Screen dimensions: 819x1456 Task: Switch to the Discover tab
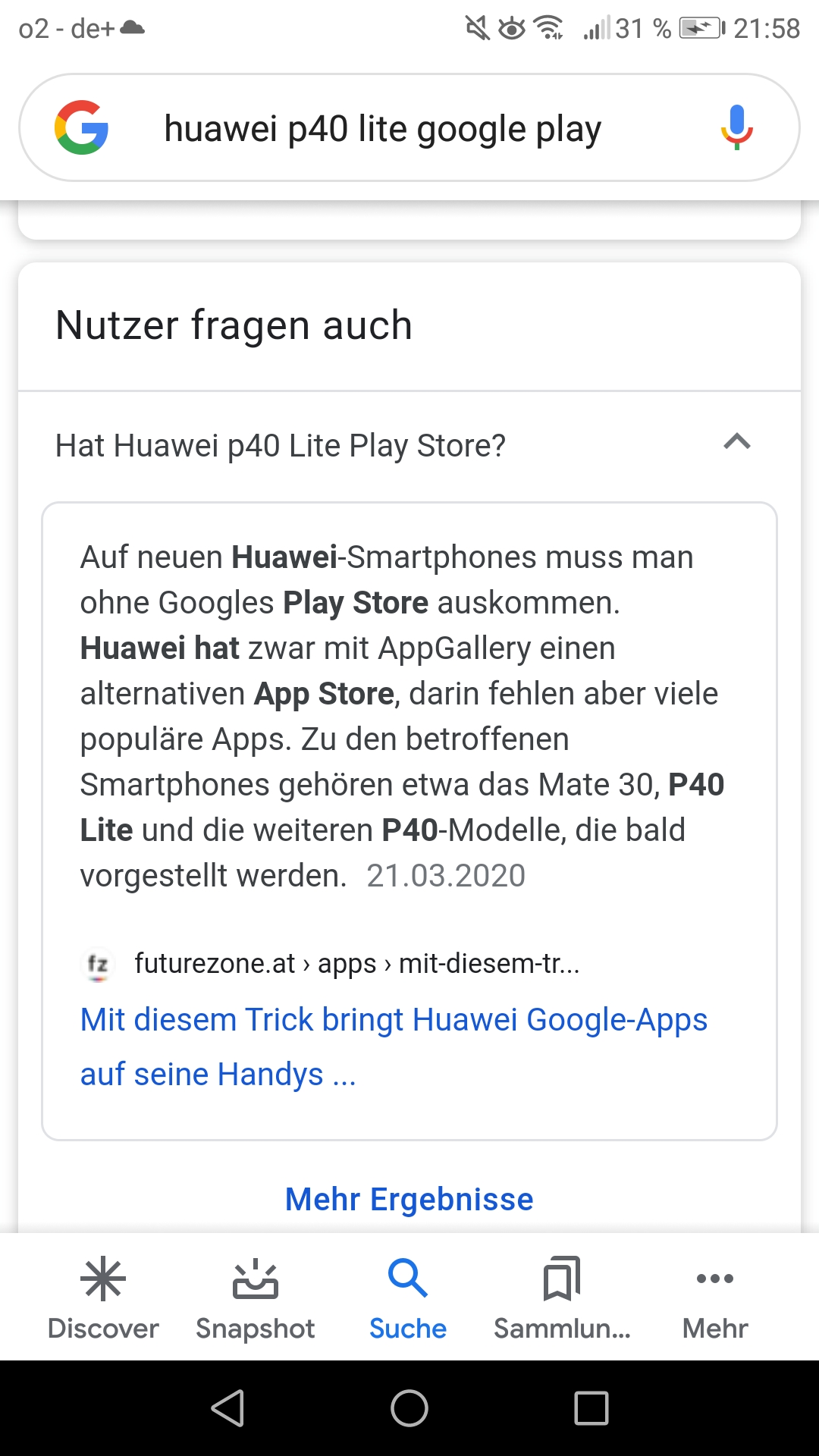click(x=103, y=1298)
